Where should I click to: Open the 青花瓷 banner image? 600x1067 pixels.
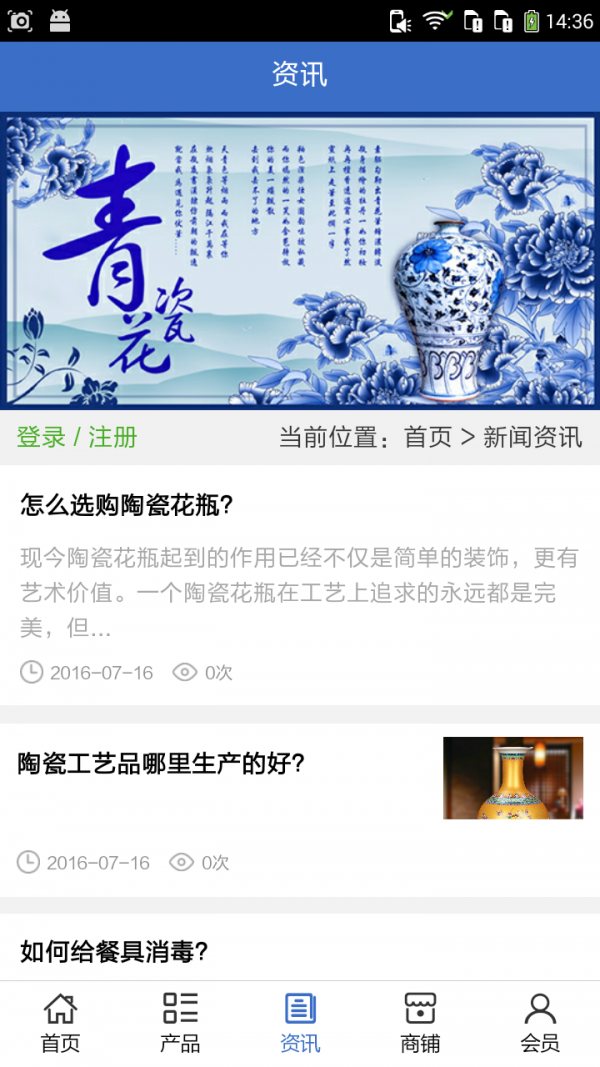[300, 260]
